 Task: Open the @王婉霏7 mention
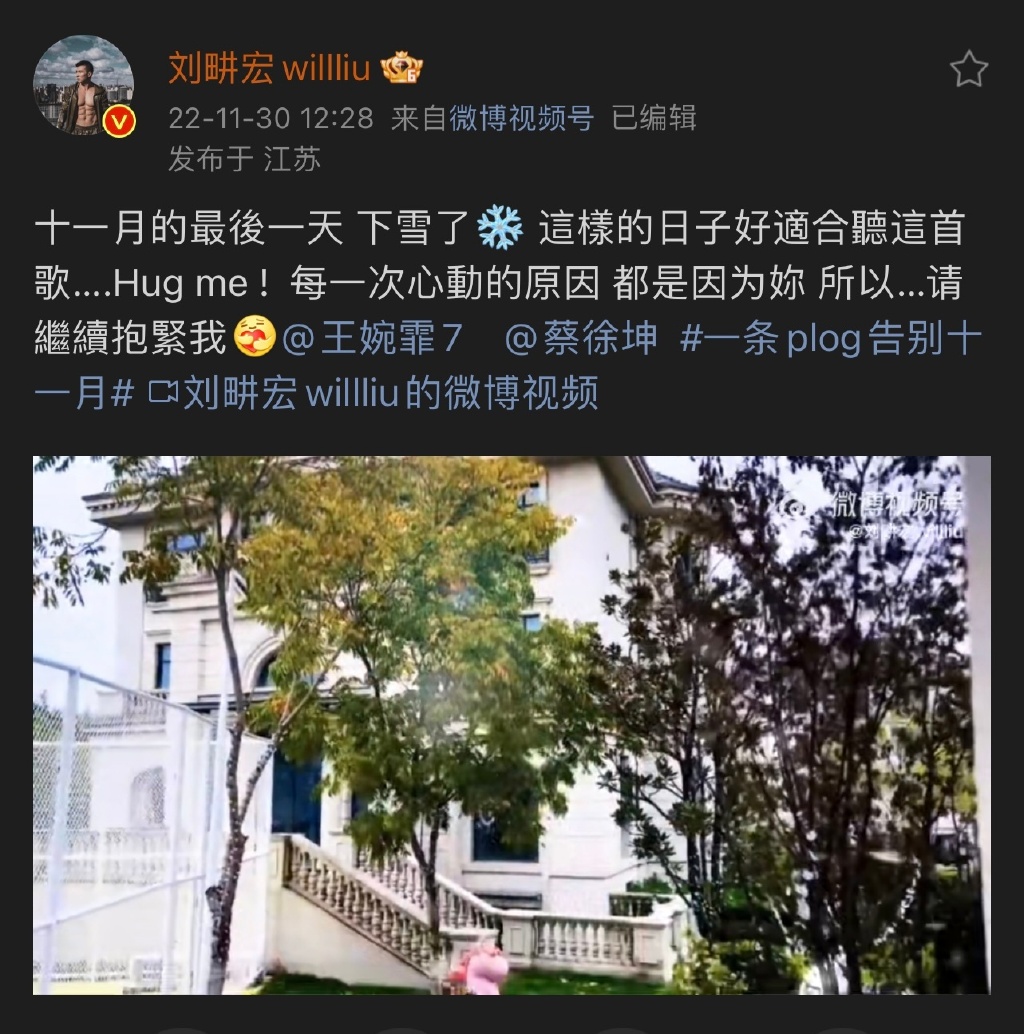(372, 339)
